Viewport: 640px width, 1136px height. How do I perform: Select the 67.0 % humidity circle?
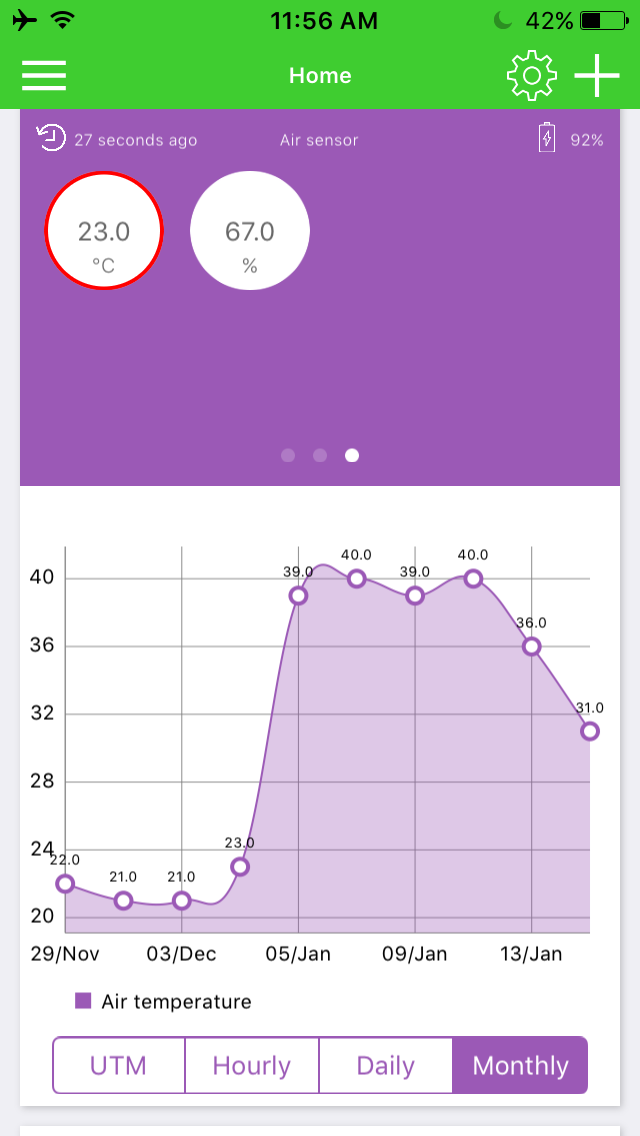coord(250,230)
